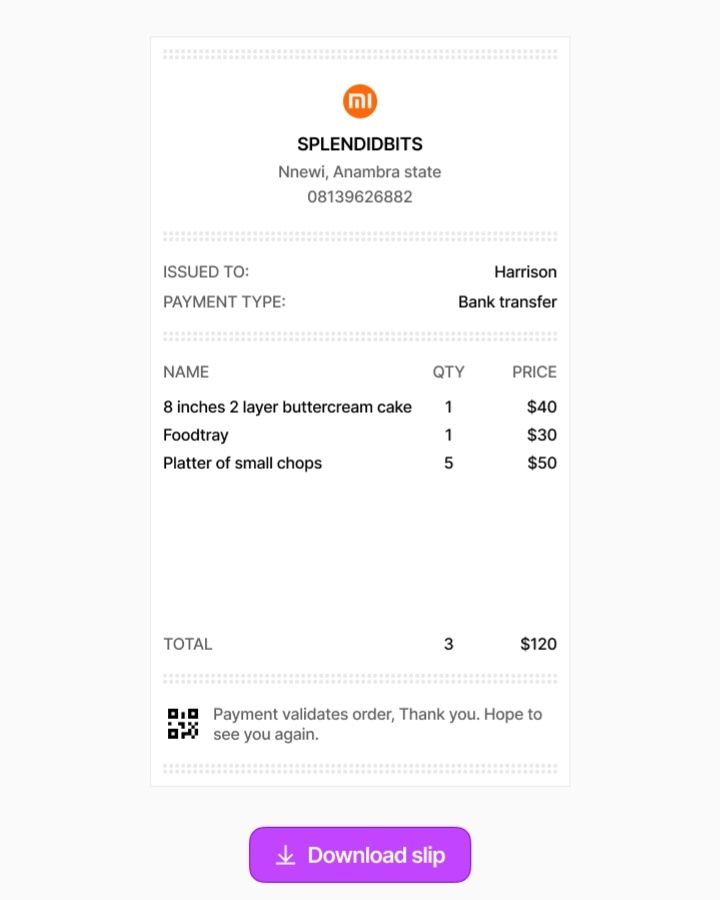Viewport: 720px width, 900px height.
Task: Select the SPLENDIDBITS business name
Action: [360, 144]
